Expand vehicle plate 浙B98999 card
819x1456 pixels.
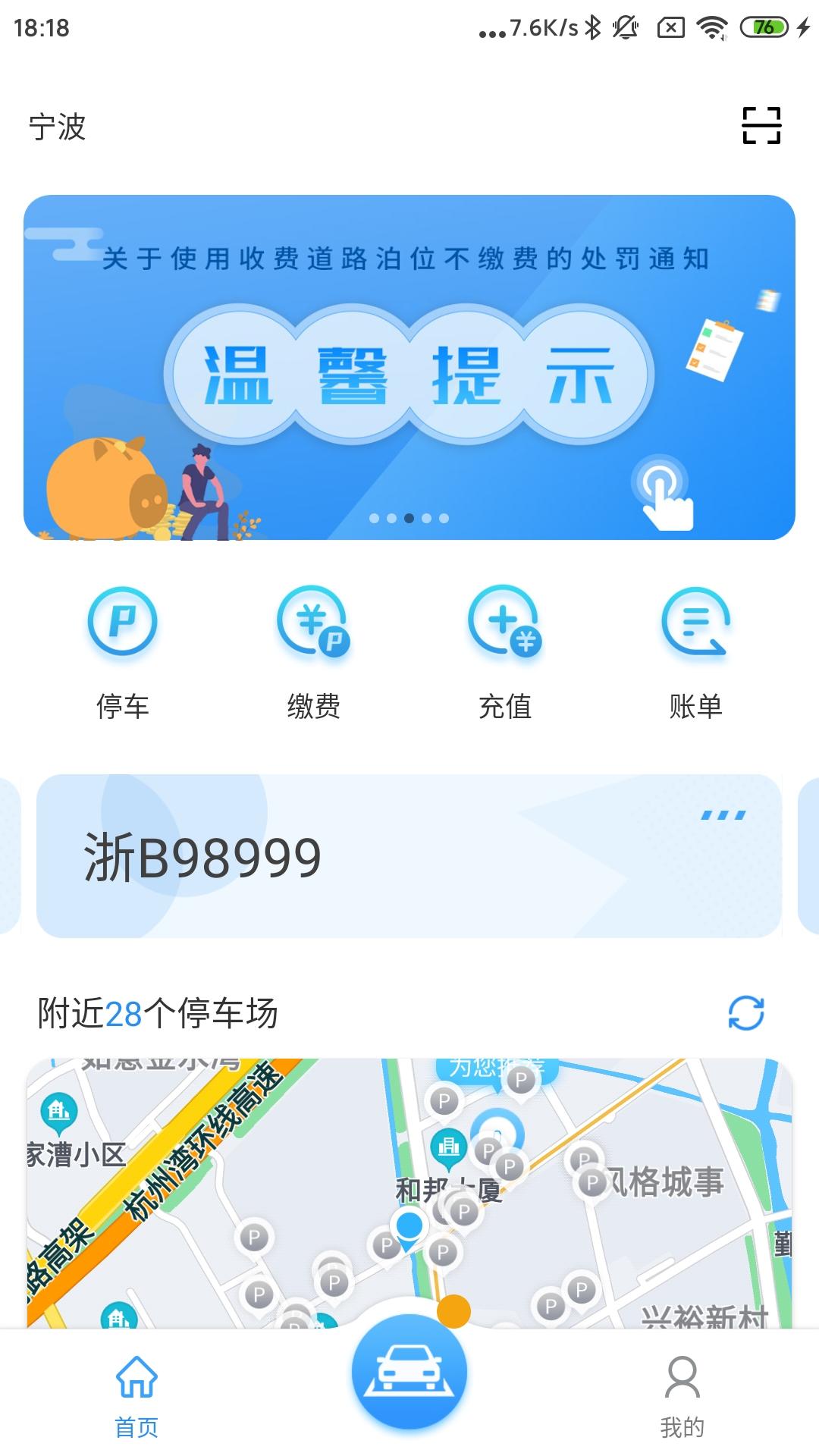[409, 857]
